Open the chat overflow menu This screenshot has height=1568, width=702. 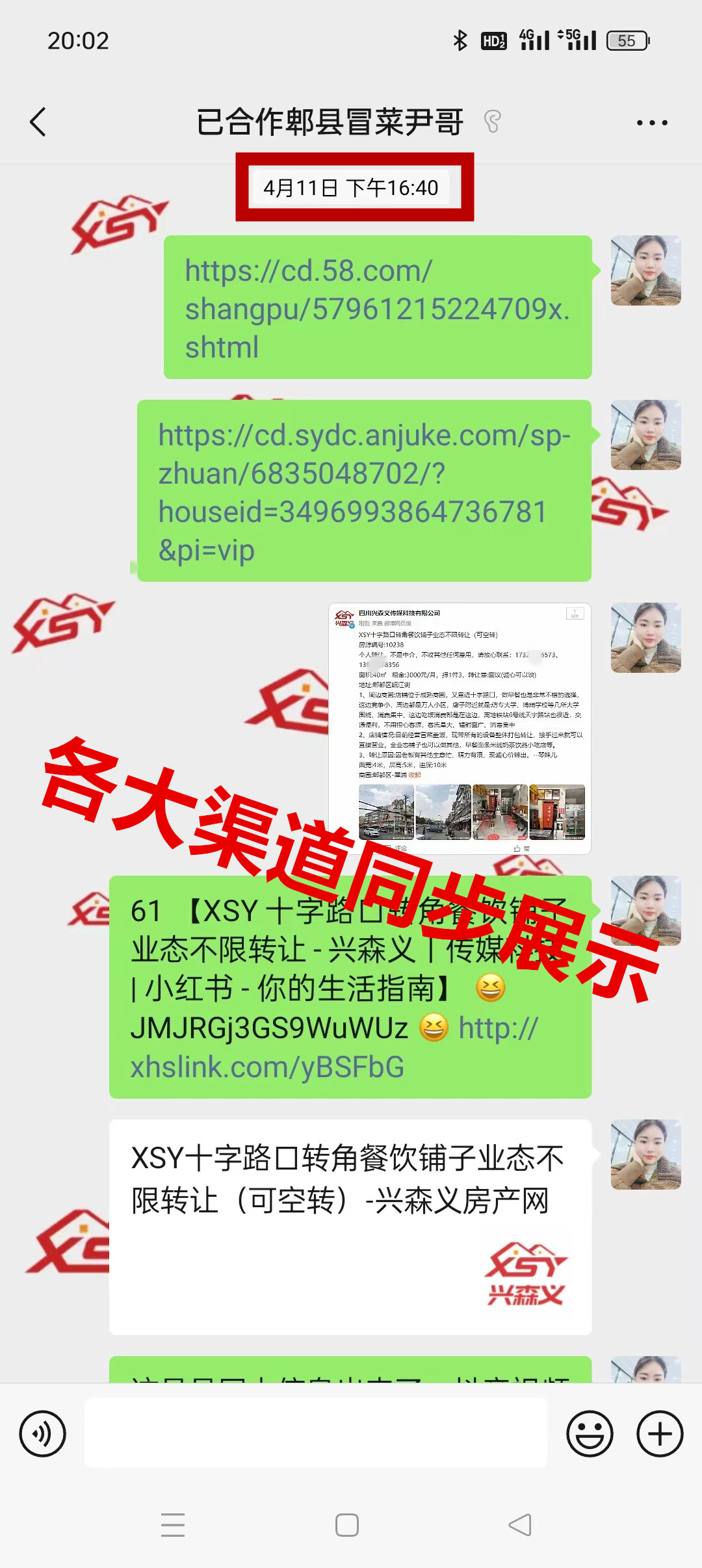[x=652, y=122]
